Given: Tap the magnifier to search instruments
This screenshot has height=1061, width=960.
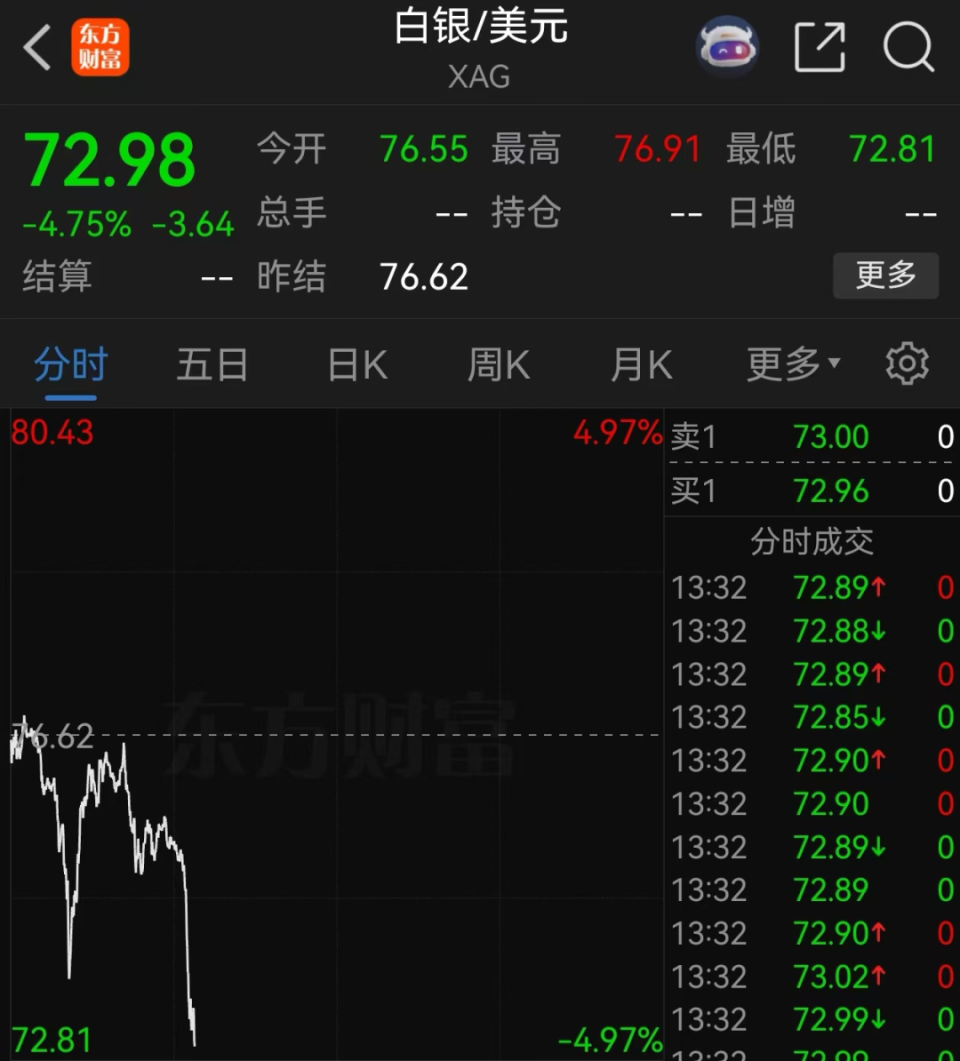Looking at the screenshot, I should 906,47.
